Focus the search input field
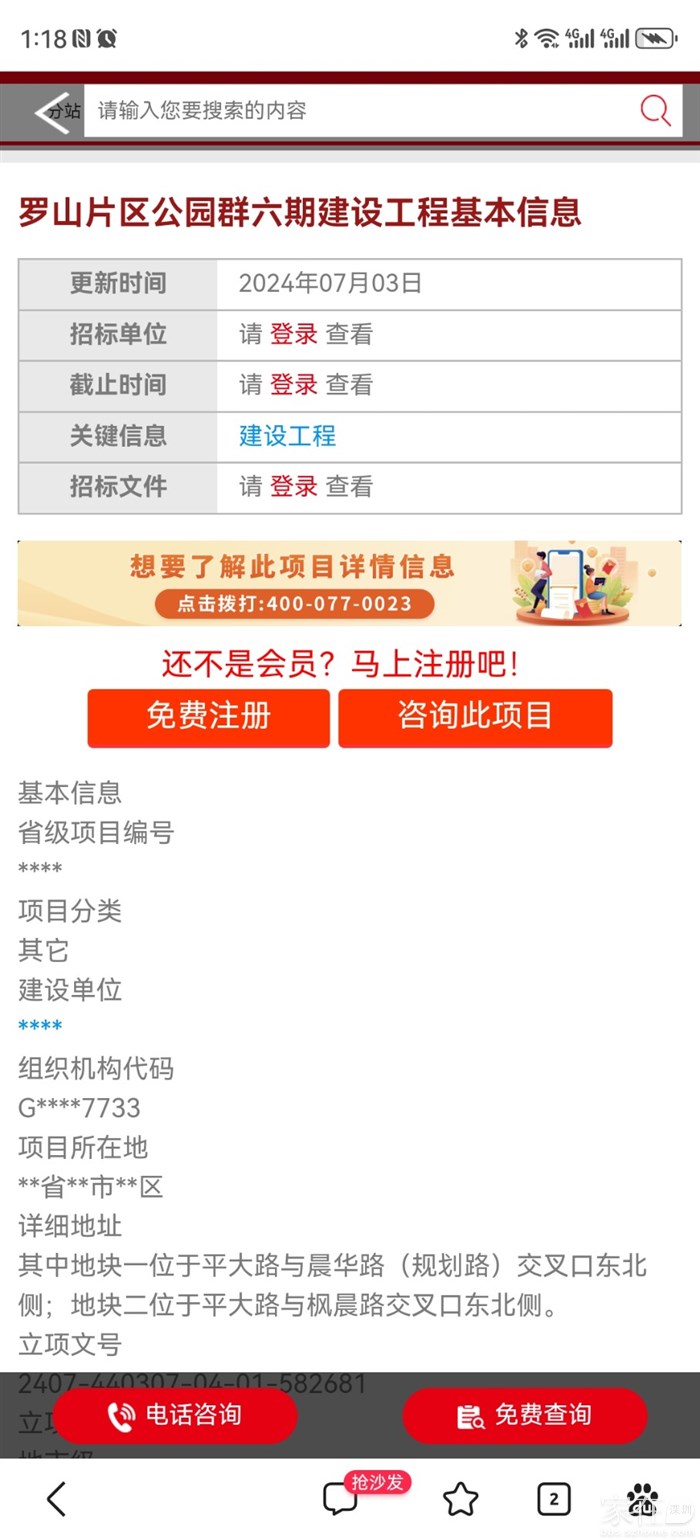The height and width of the screenshot is (1540, 700). [x=360, y=111]
